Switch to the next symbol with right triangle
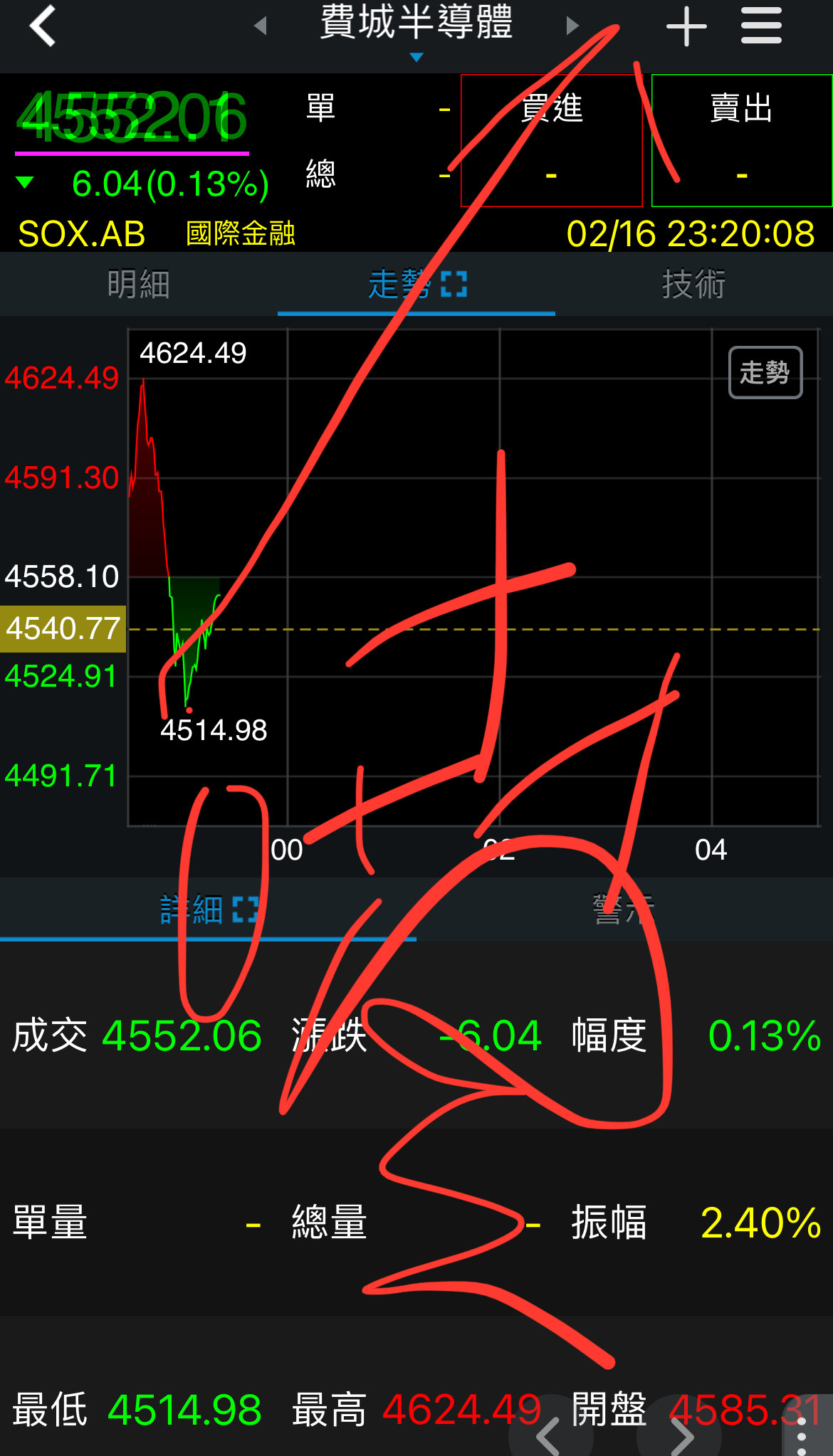The height and width of the screenshot is (1456, 833). pos(572,26)
